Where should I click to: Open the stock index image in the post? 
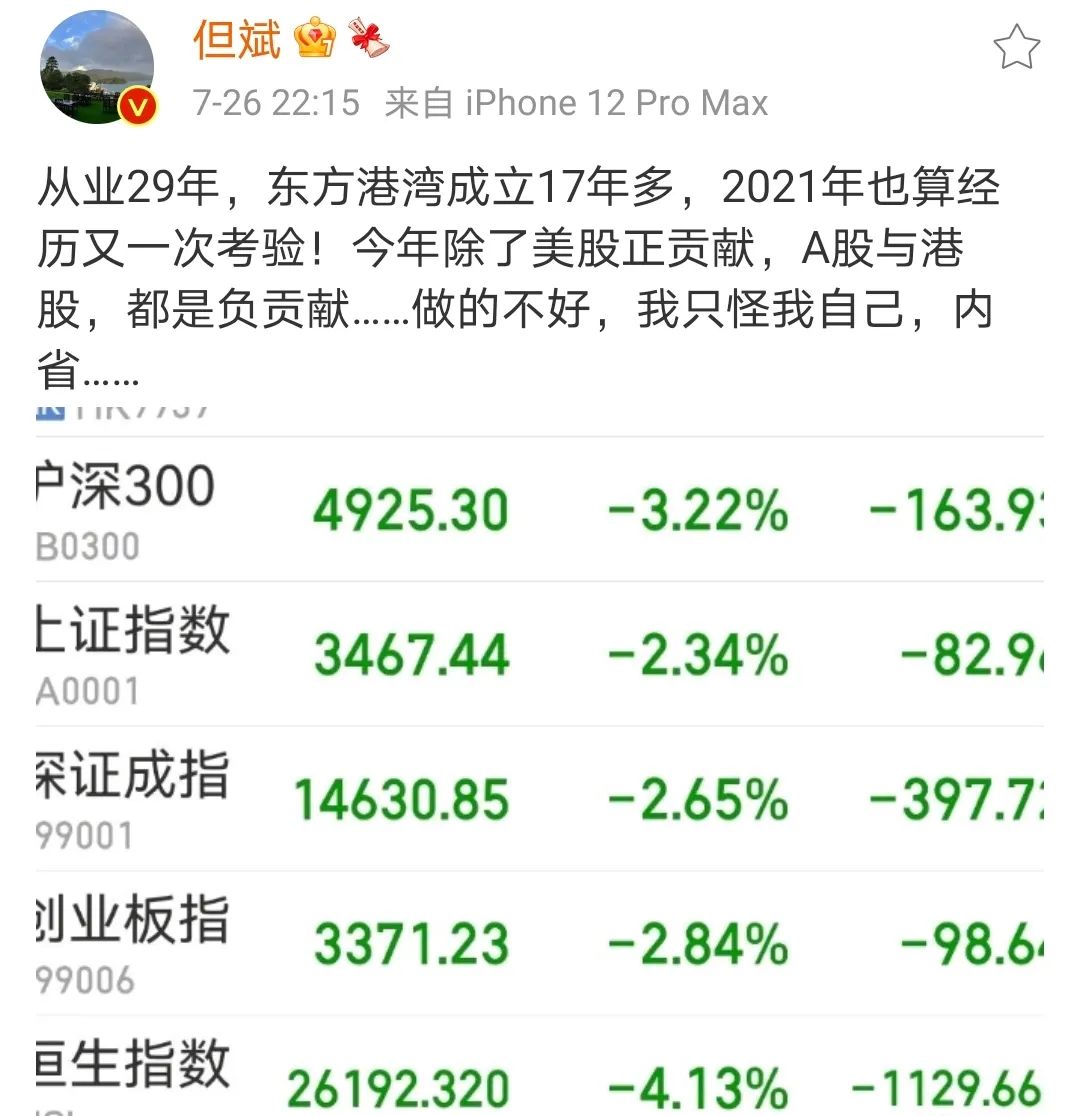[540, 760]
